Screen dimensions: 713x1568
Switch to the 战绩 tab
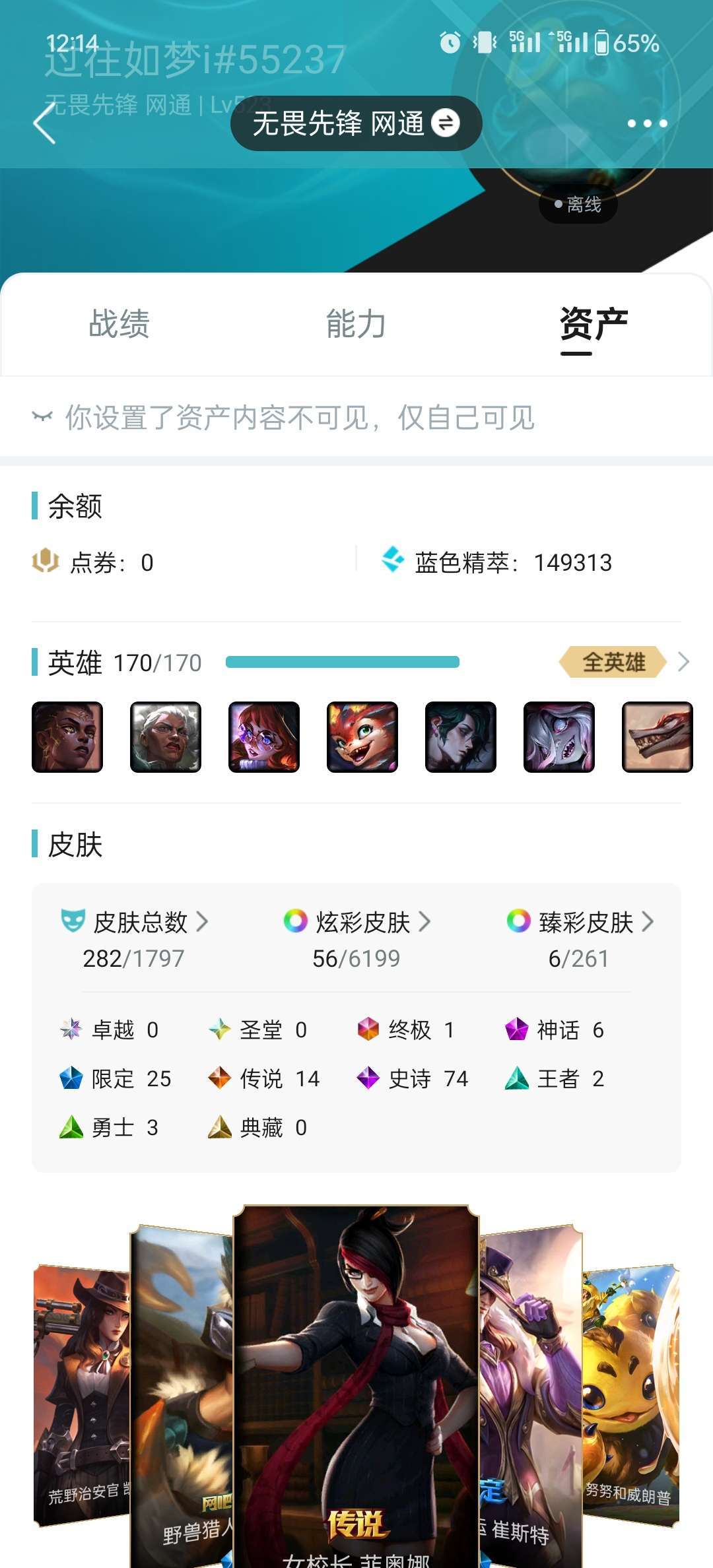119,324
